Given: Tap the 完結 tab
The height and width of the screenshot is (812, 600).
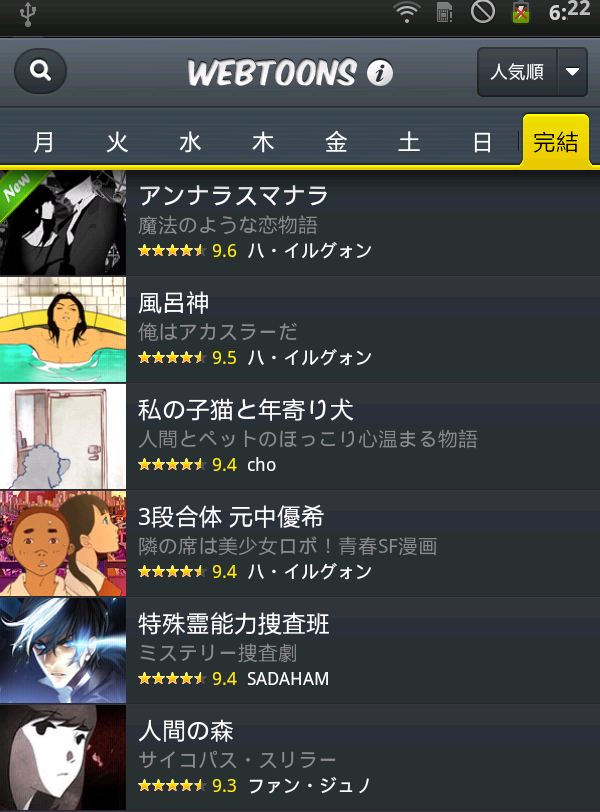Looking at the screenshot, I should 555,142.
